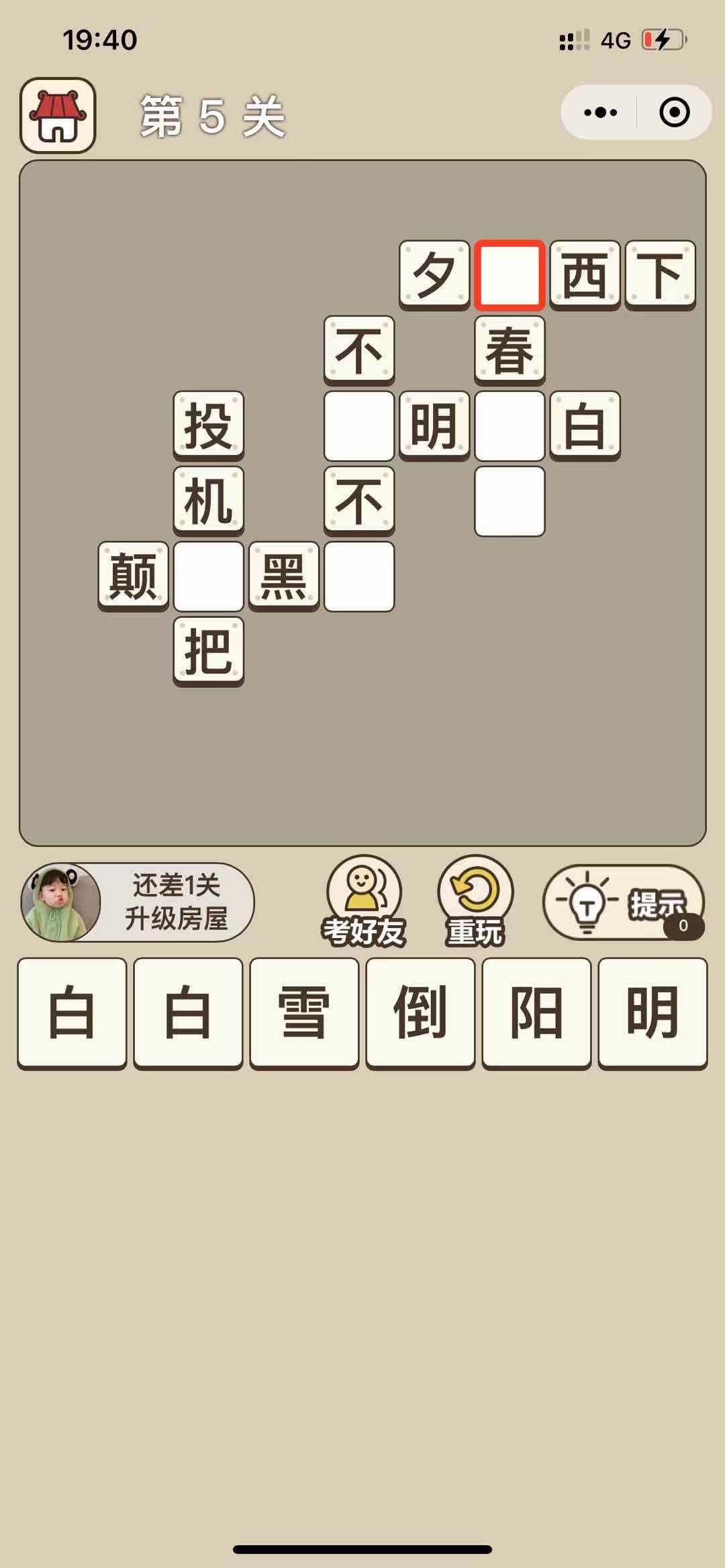The width and height of the screenshot is (725, 1568).
Task: Pick the 雪 answer tile
Action: point(304,1012)
